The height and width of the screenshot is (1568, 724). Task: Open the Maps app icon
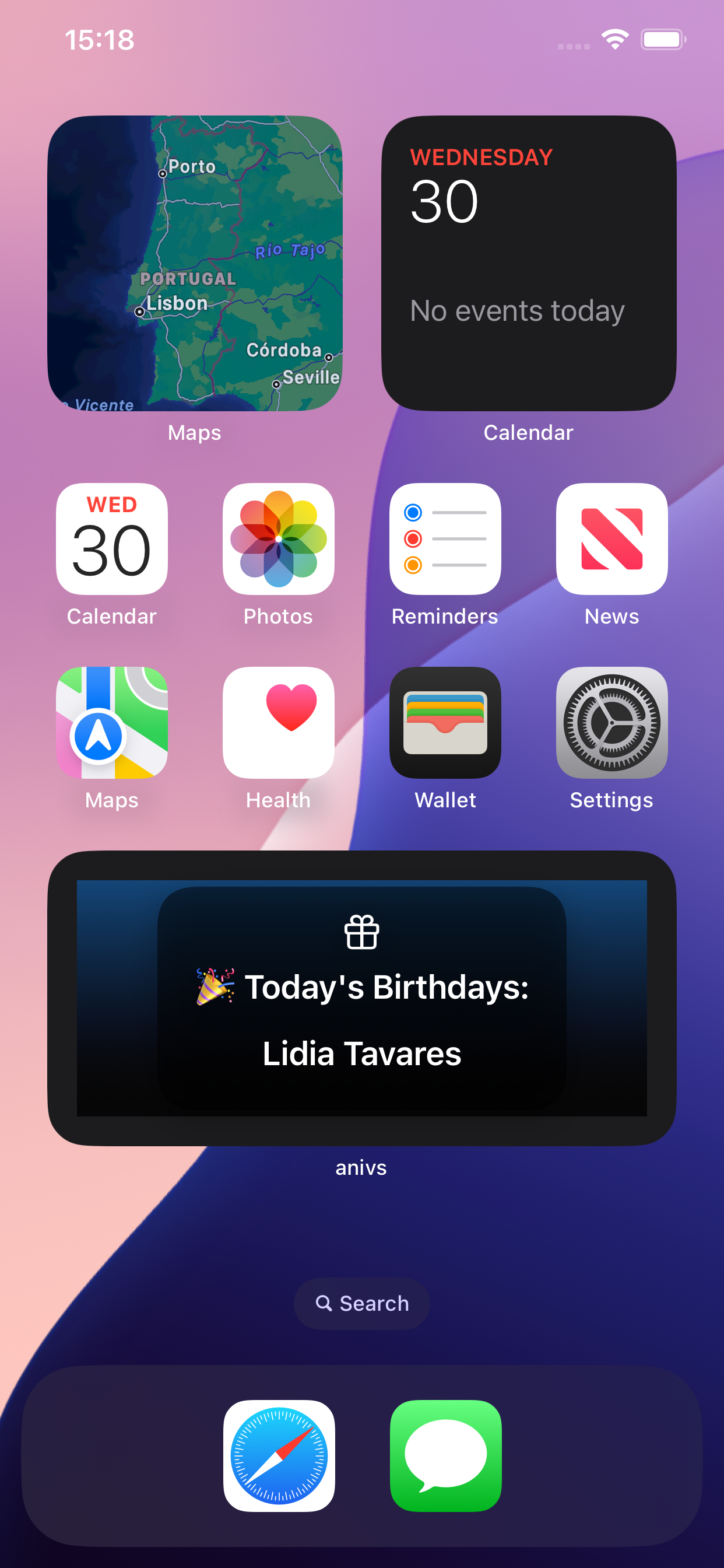(x=112, y=723)
